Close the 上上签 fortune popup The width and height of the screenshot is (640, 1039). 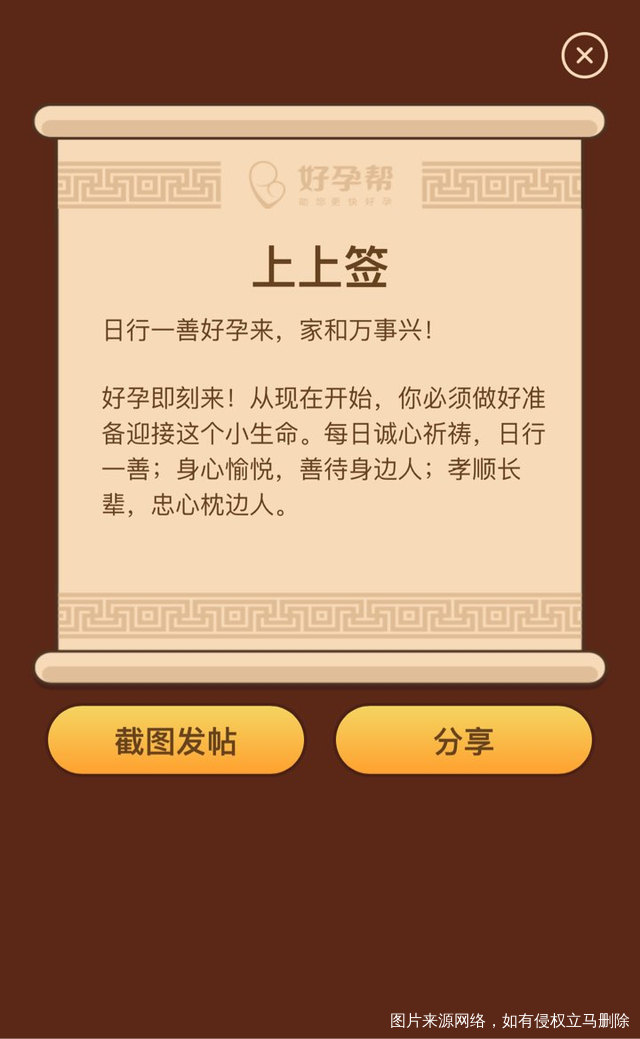tap(584, 56)
